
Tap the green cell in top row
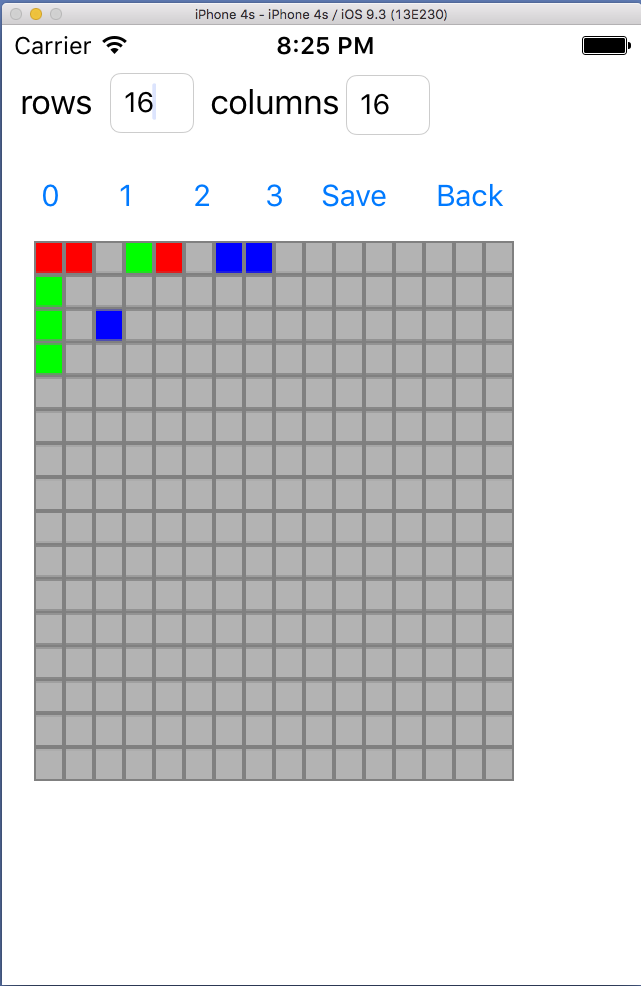pos(139,258)
